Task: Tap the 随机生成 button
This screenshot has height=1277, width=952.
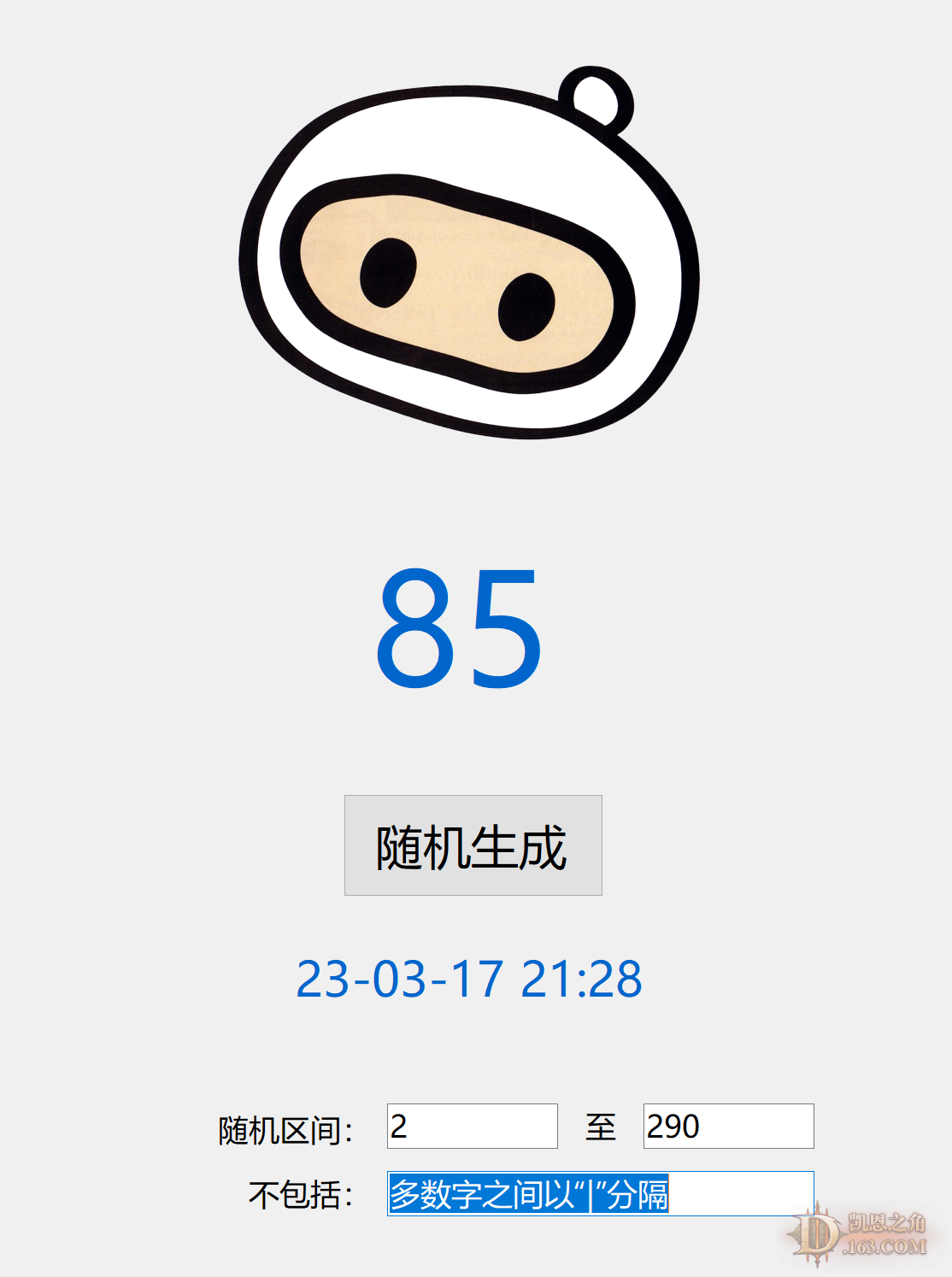Action: point(473,845)
